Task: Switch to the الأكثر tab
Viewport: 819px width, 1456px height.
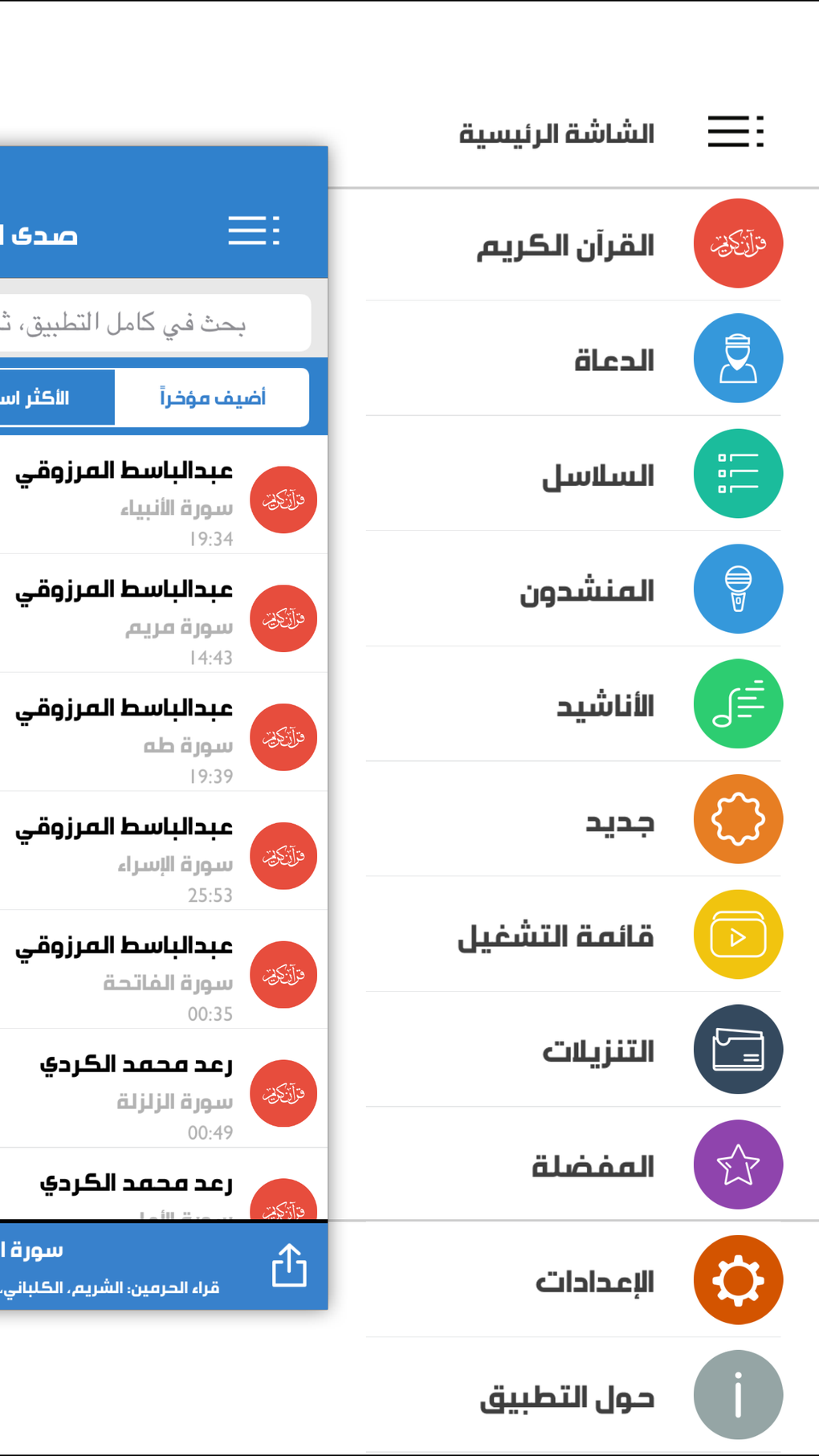Action: 57,398
